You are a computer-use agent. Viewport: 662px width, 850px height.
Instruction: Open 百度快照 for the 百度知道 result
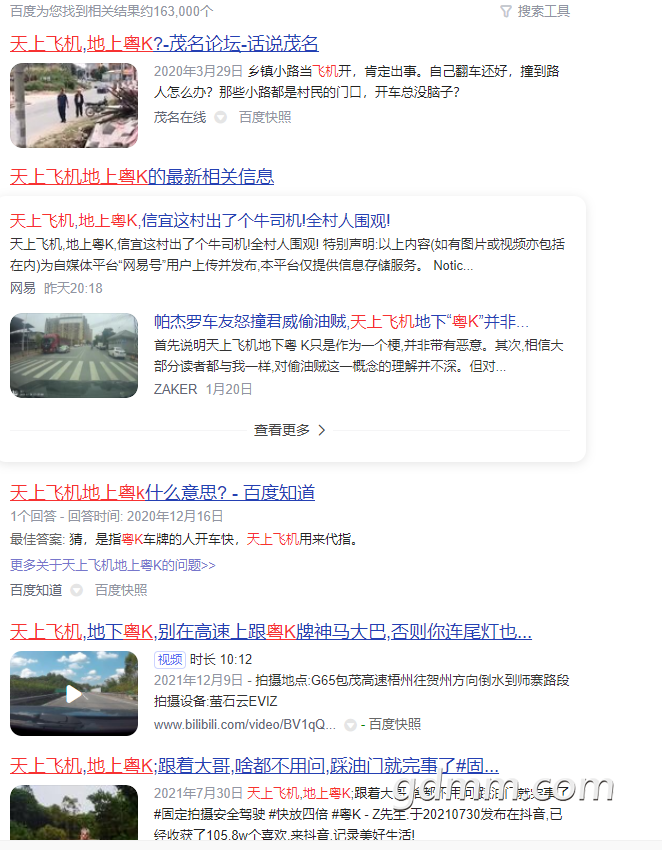click(x=121, y=590)
